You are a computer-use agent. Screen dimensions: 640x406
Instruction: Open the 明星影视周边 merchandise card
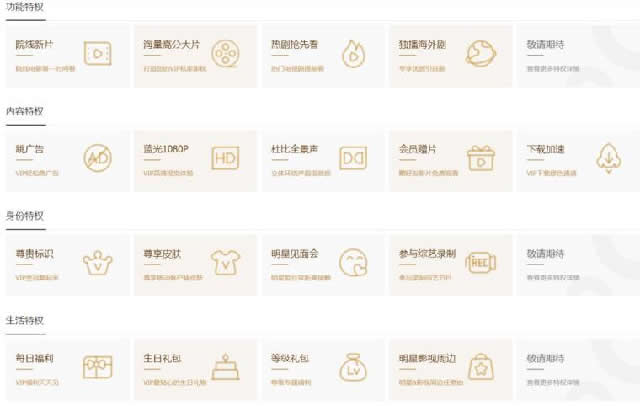pos(450,369)
